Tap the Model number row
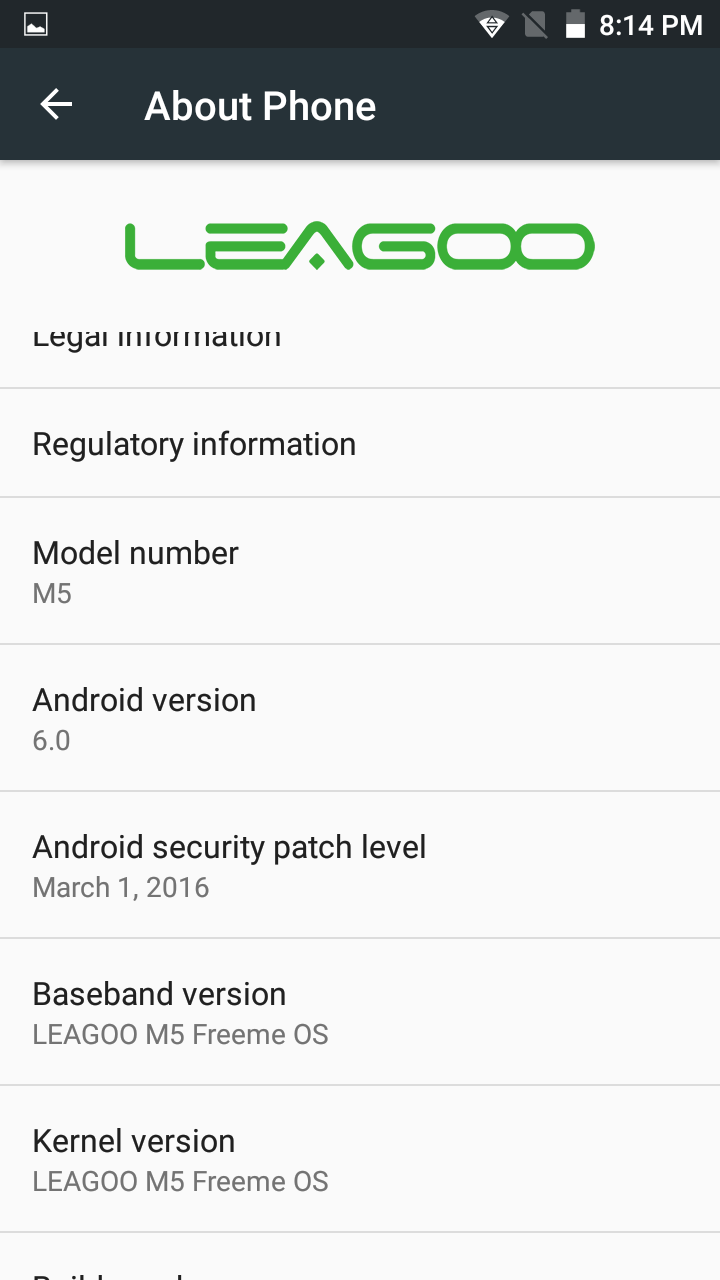 [360, 571]
